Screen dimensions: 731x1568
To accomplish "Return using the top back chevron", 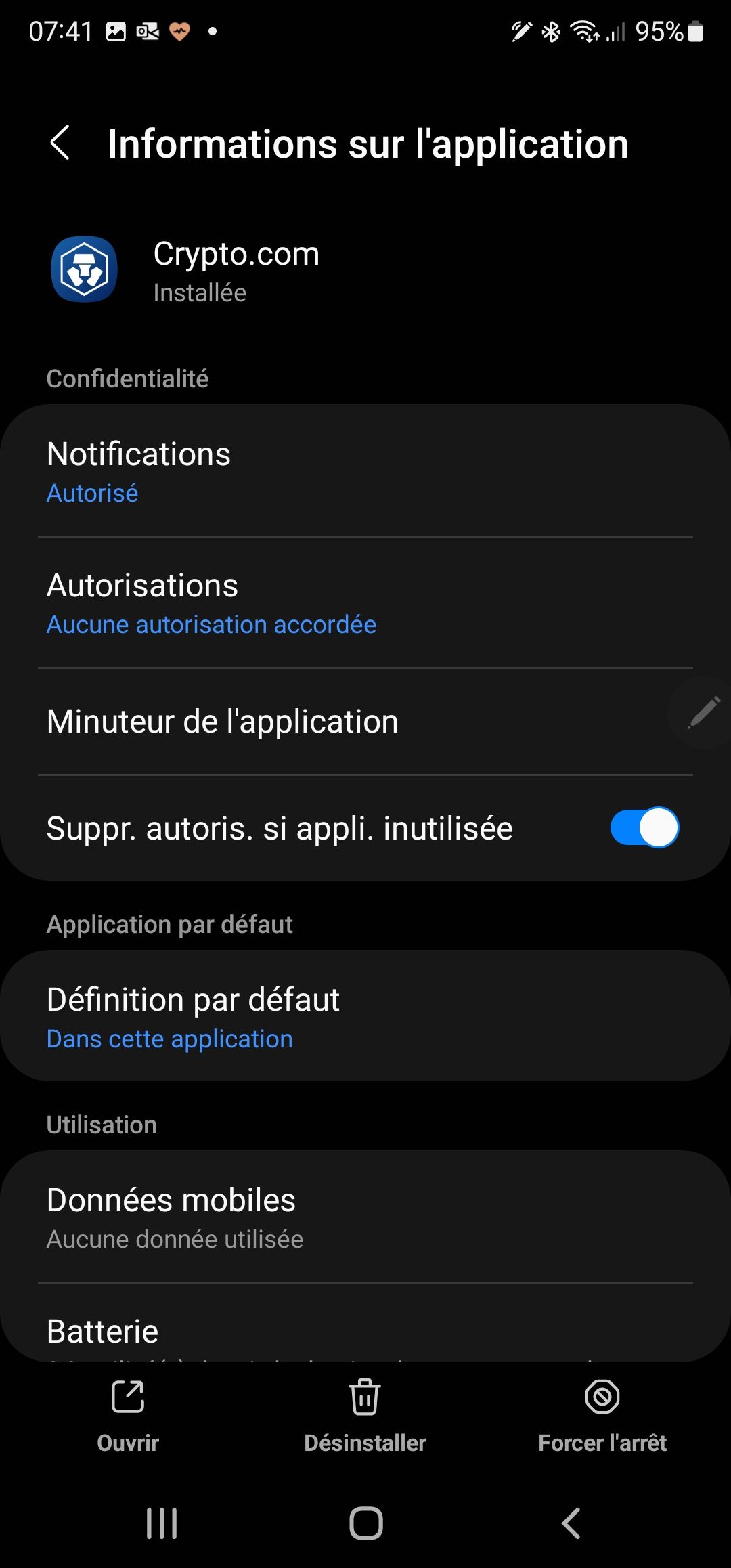I will tap(60, 144).
